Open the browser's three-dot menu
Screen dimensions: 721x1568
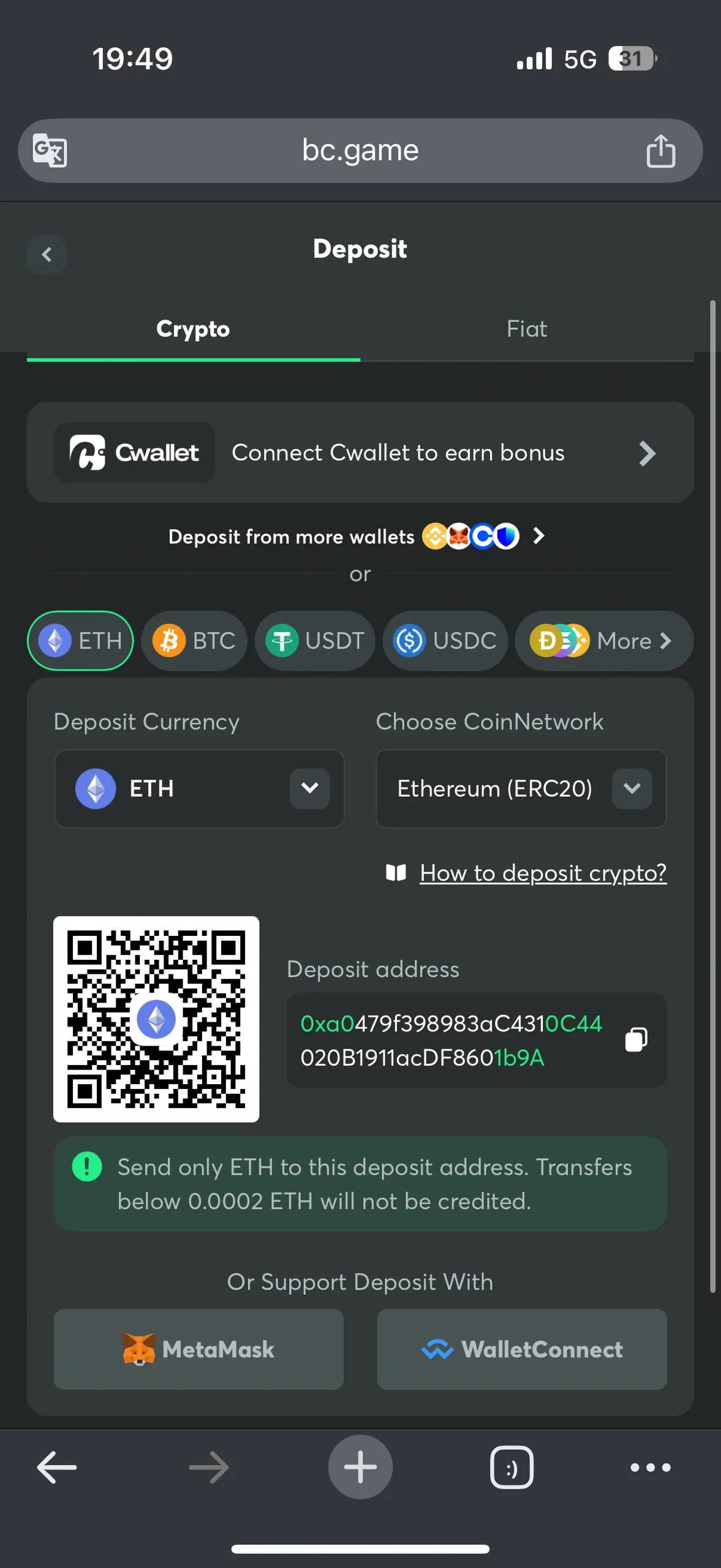point(651,1467)
